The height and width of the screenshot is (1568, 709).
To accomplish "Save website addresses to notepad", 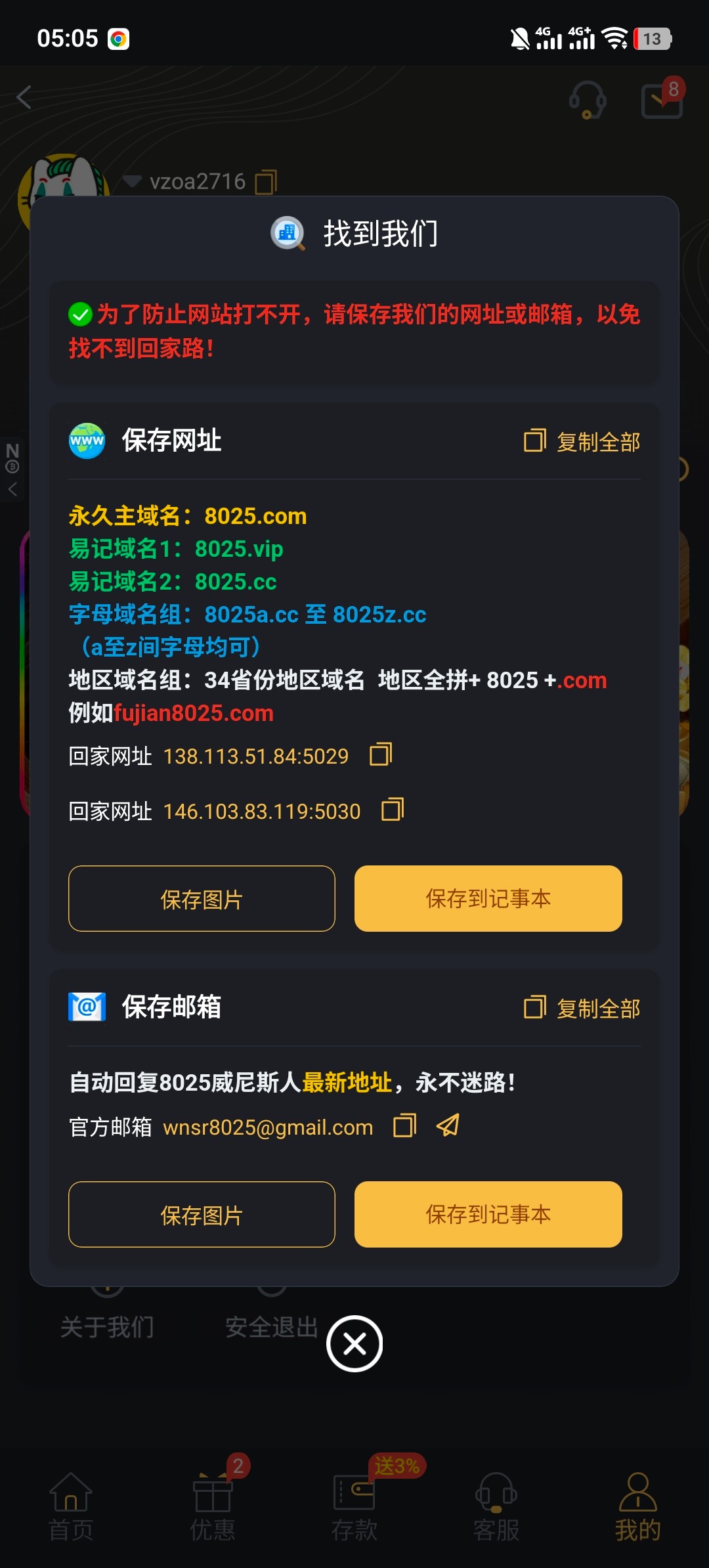I will [488, 898].
